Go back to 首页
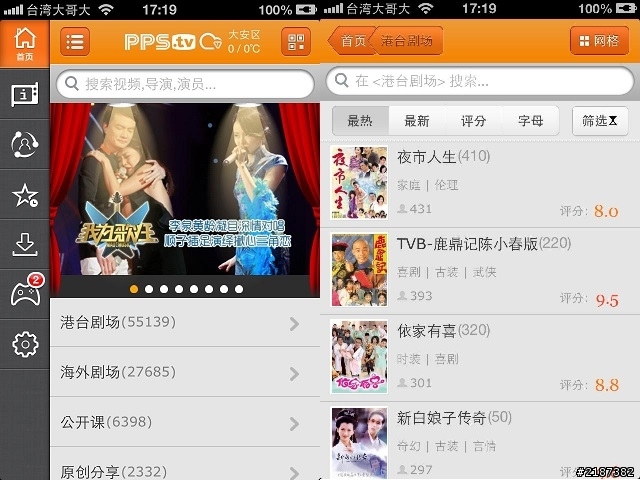 pyautogui.click(x=350, y=42)
